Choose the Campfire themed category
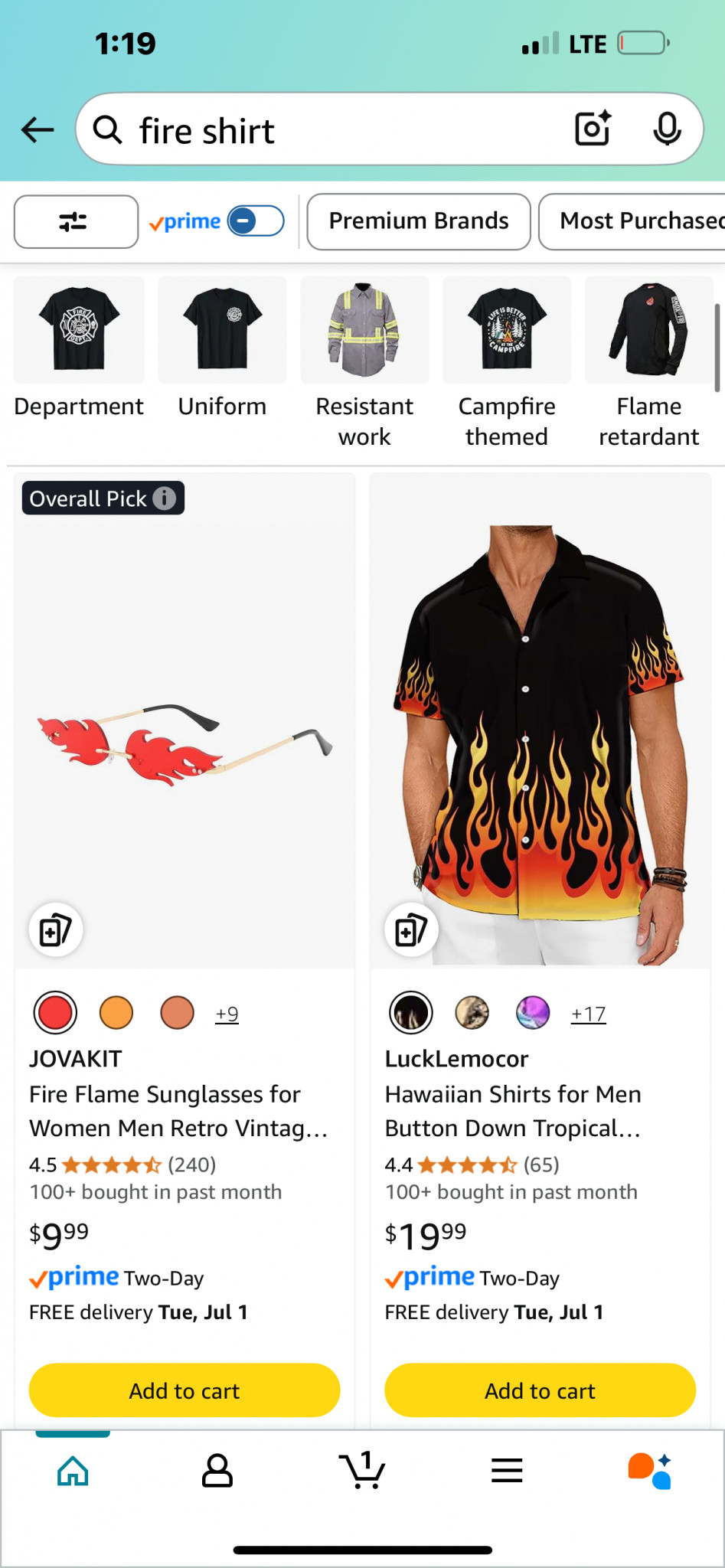725x1568 pixels. [507, 363]
